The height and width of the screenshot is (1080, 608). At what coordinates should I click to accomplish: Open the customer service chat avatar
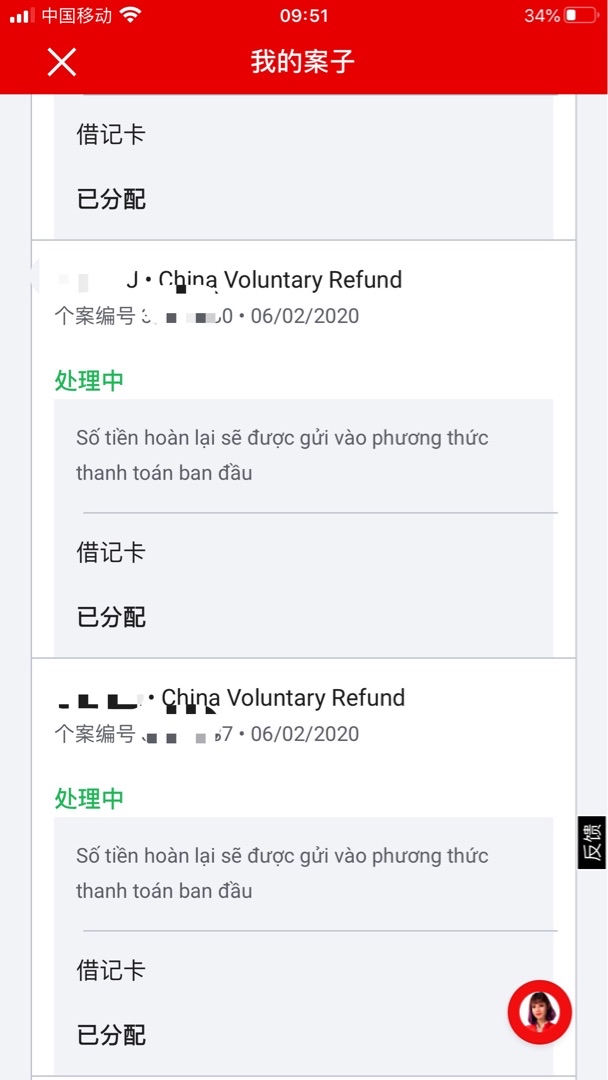tap(540, 1011)
